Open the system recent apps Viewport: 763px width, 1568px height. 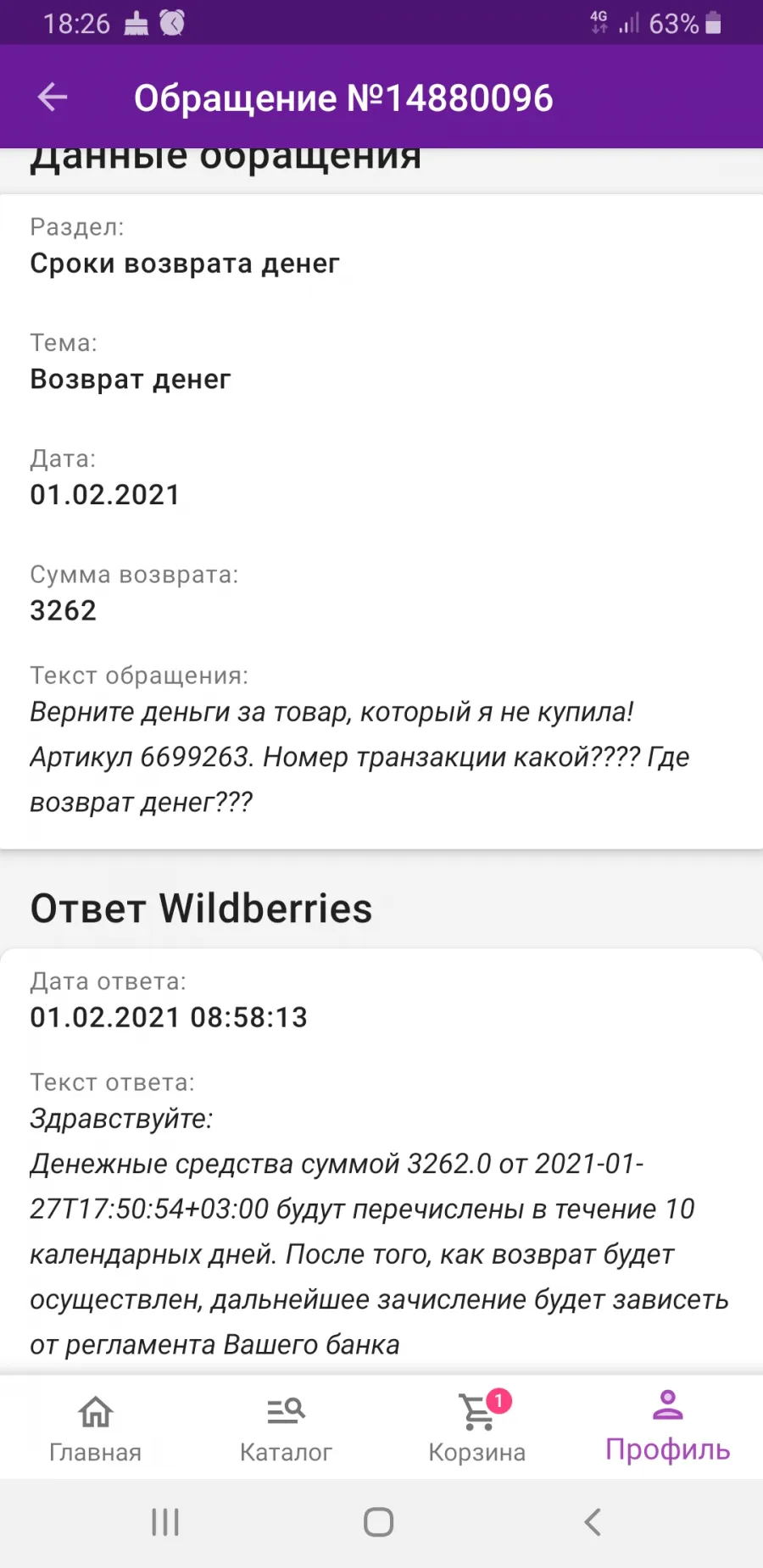(x=165, y=1522)
